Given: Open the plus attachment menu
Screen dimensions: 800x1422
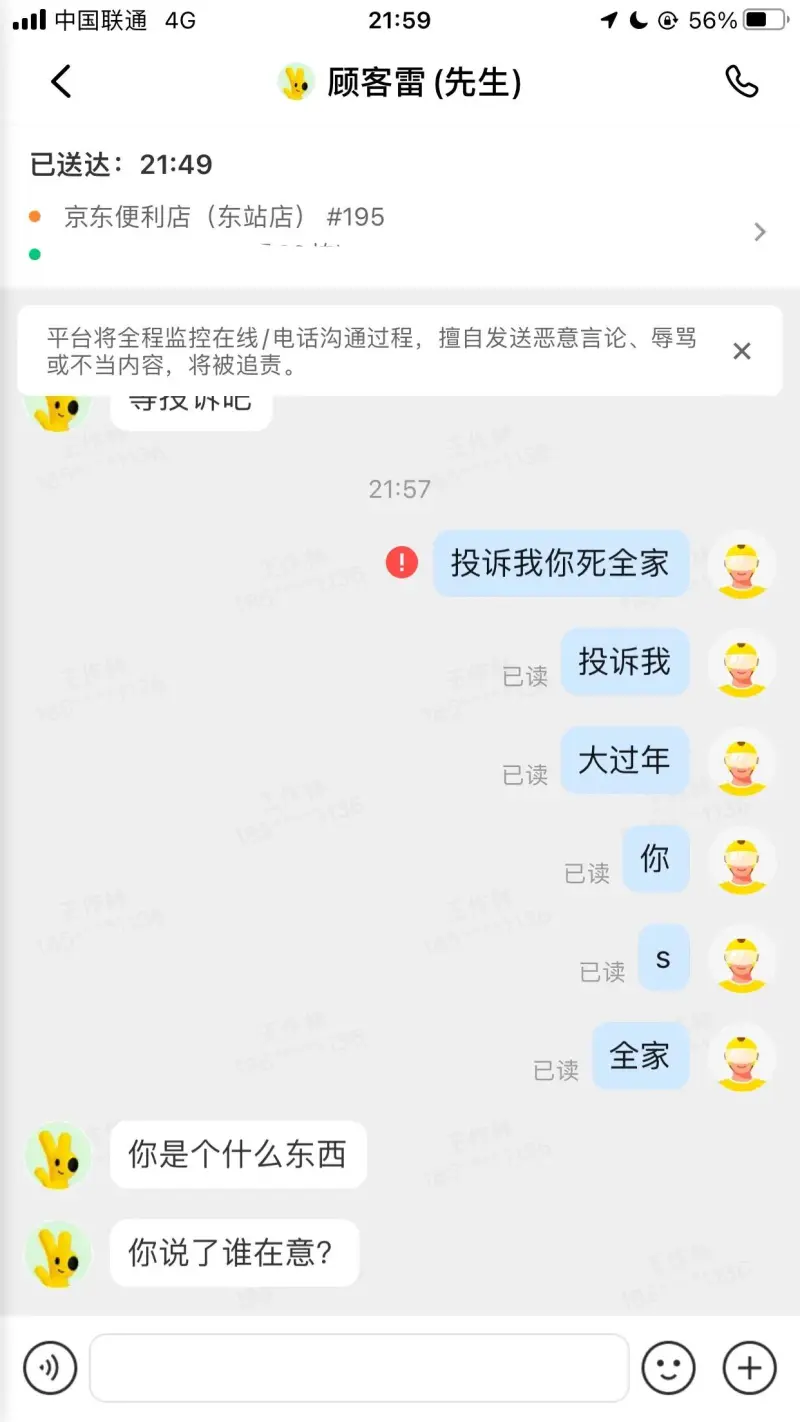Looking at the screenshot, I should pos(749,1367).
